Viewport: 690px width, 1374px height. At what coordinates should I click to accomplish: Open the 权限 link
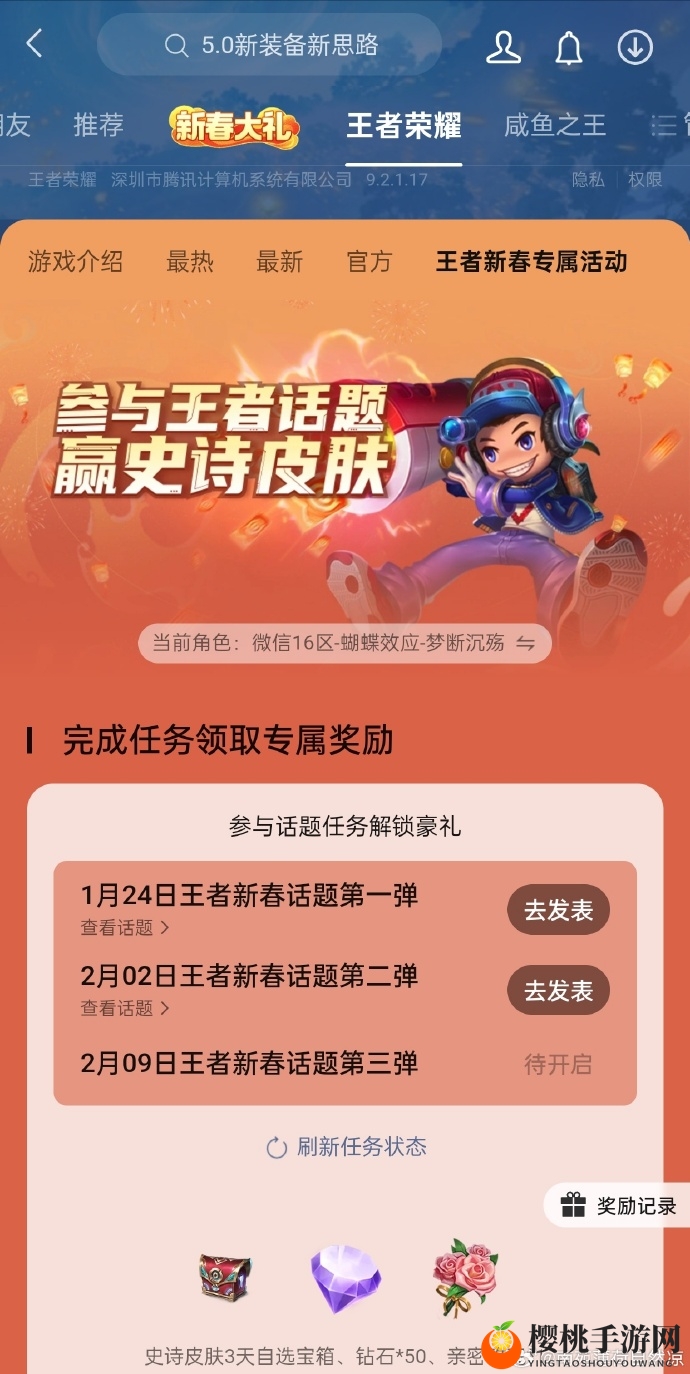pyautogui.click(x=645, y=180)
